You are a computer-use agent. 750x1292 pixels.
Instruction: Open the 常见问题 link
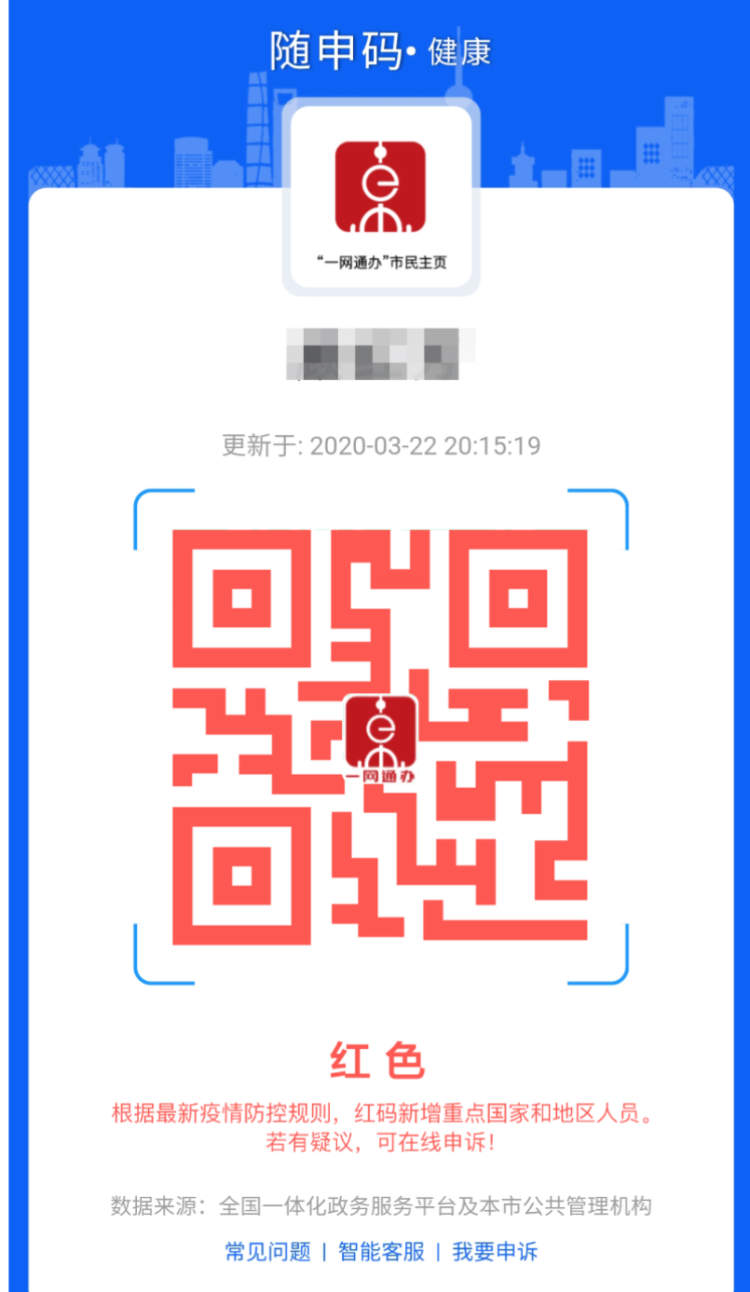(268, 1251)
